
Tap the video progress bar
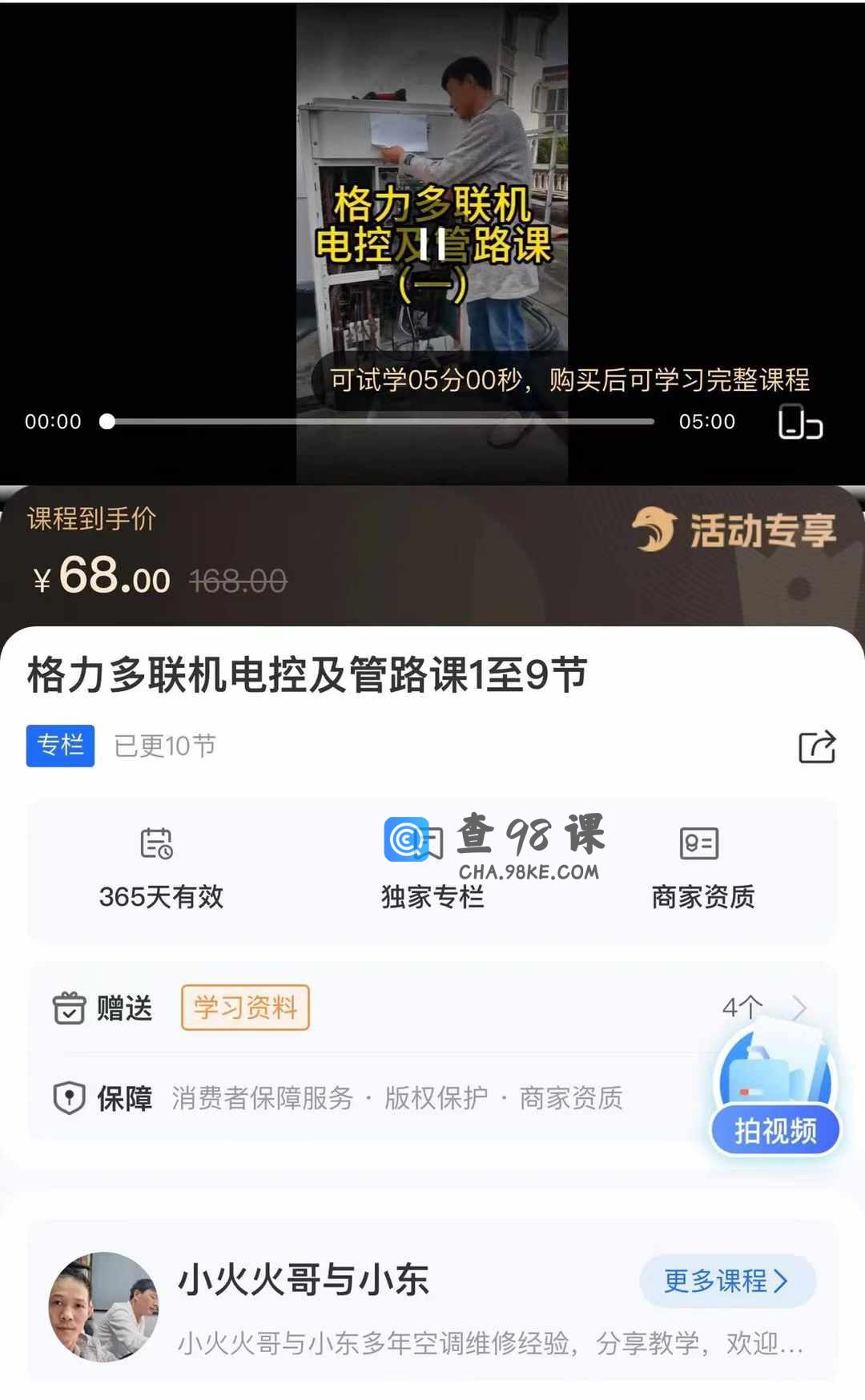(x=380, y=421)
